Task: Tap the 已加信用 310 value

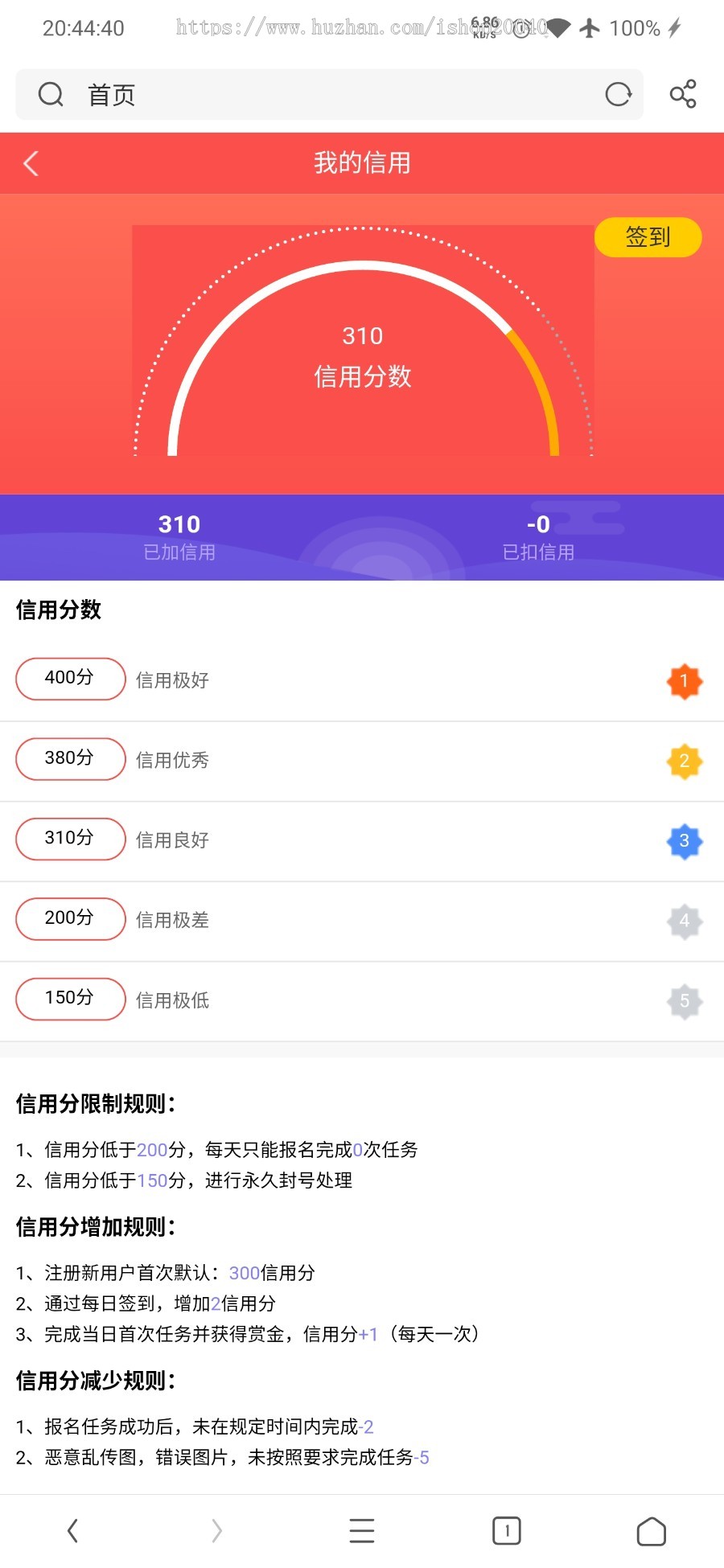Action: [x=179, y=524]
